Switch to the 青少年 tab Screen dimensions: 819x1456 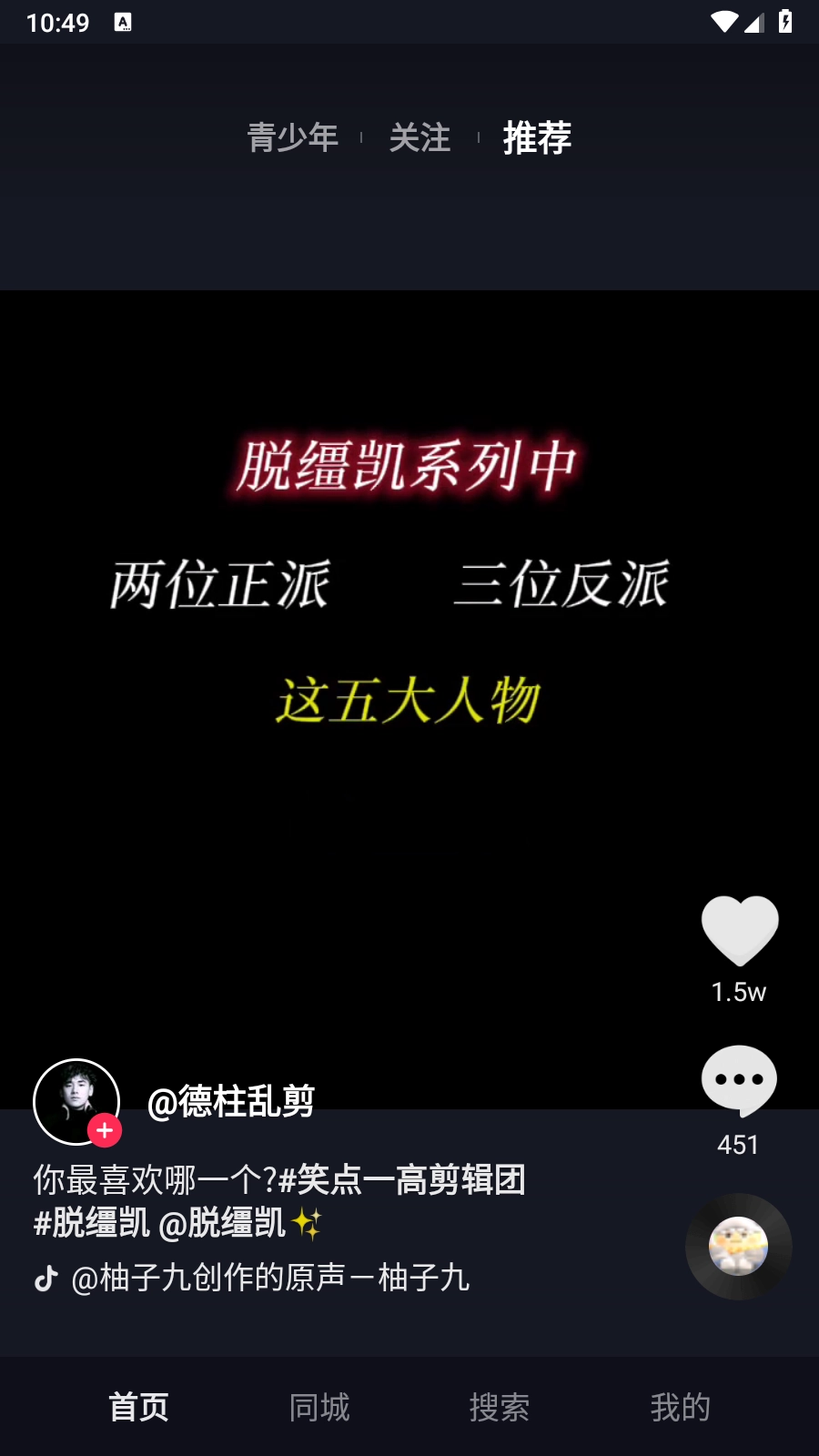pos(293,138)
